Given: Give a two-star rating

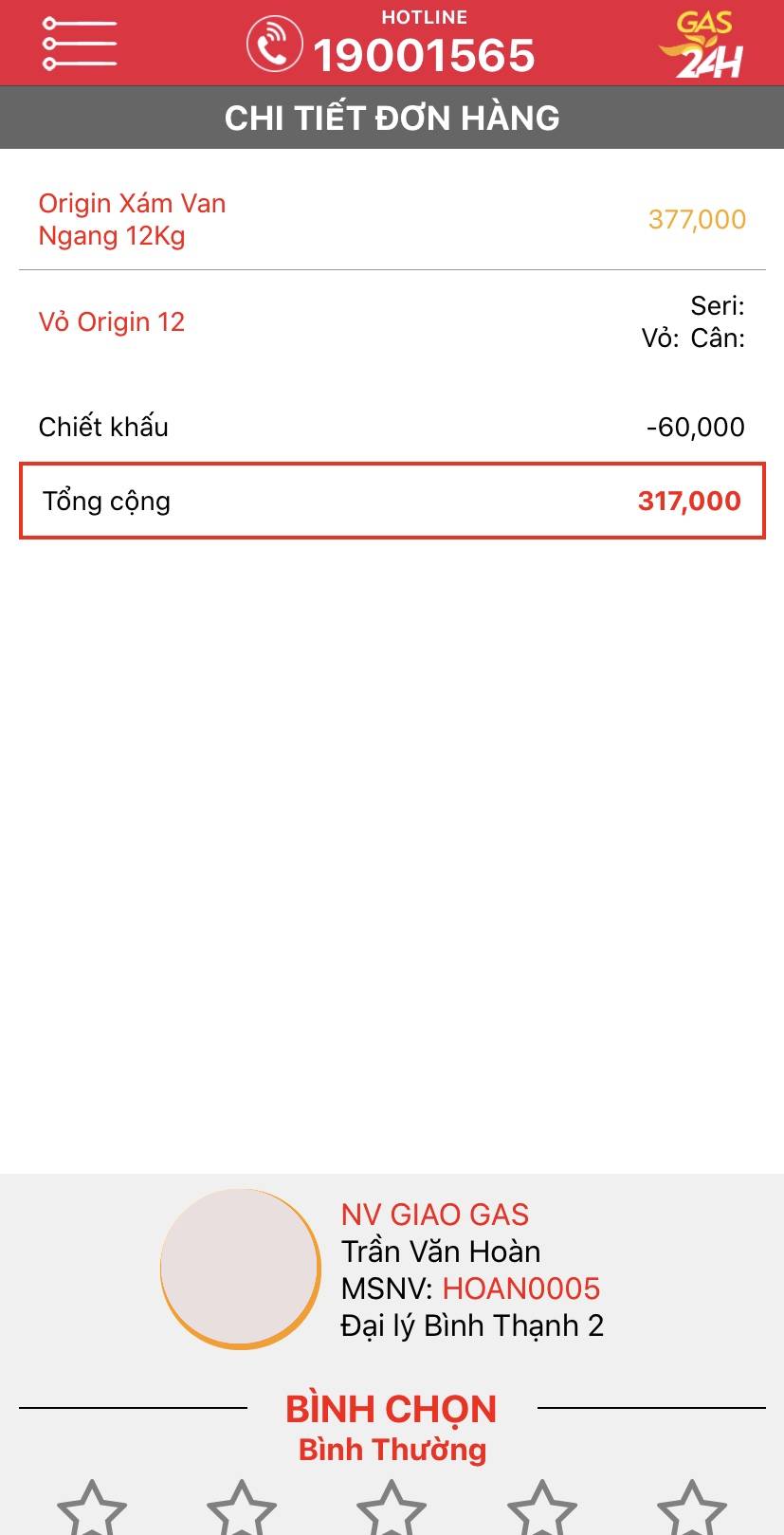Looking at the screenshot, I should click(242, 1507).
